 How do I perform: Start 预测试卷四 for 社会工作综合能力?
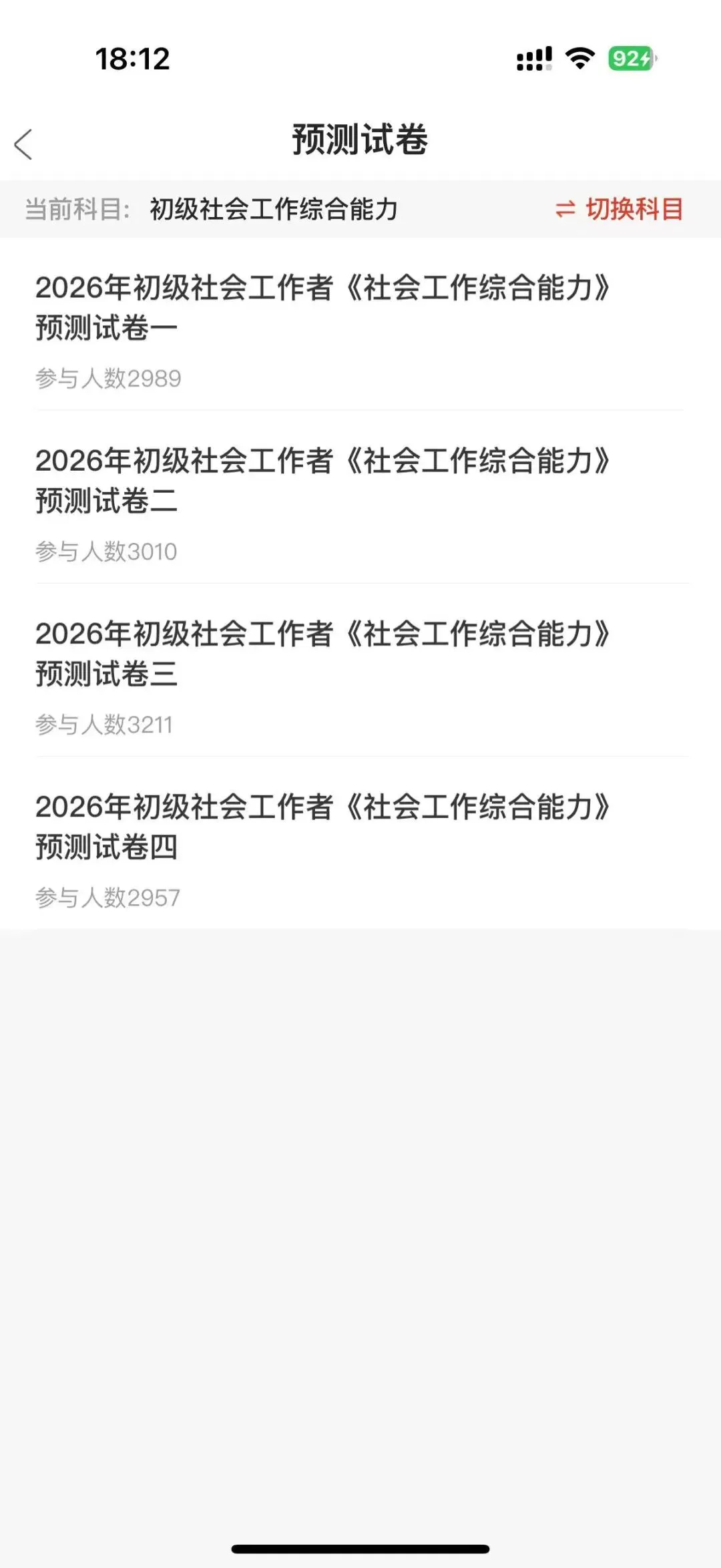(323, 827)
